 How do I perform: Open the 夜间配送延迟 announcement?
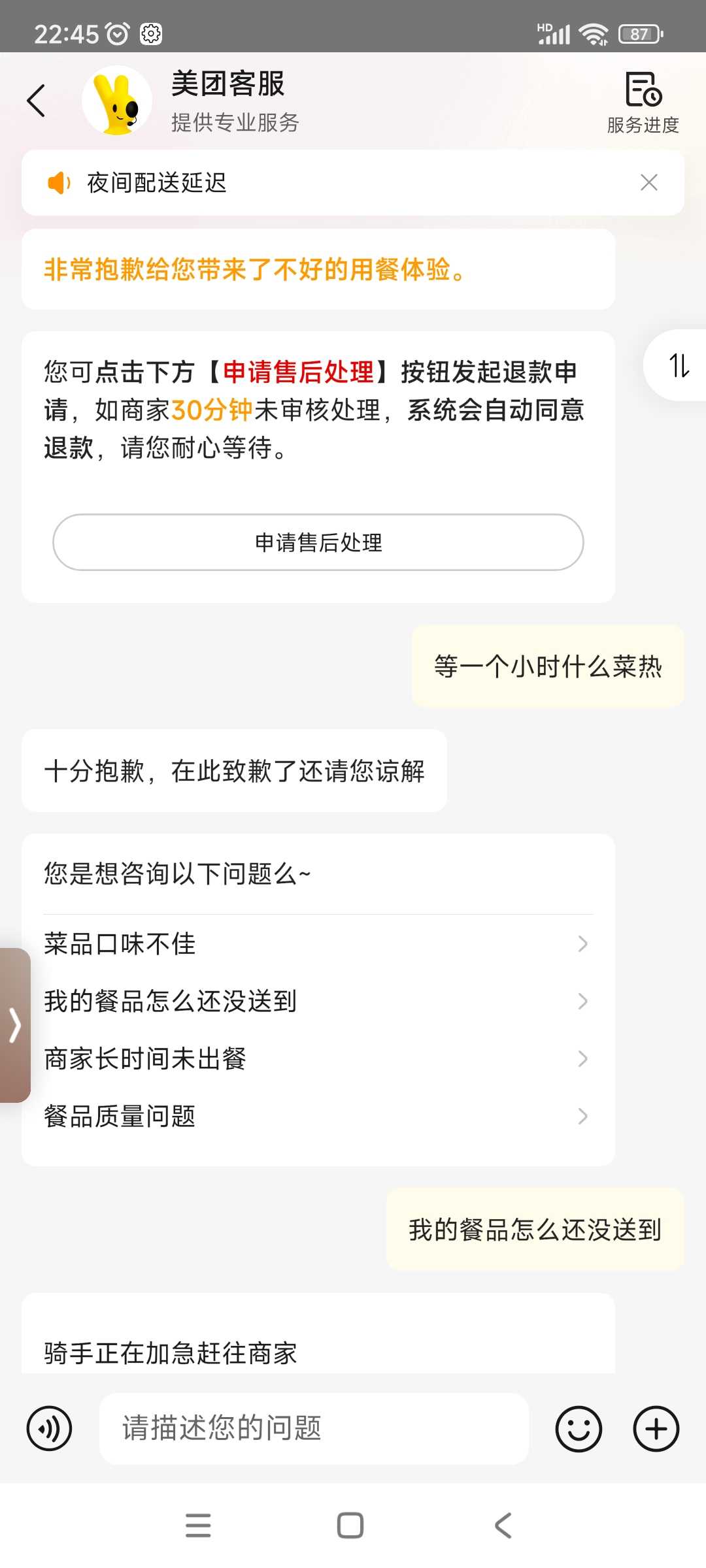pos(157,183)
